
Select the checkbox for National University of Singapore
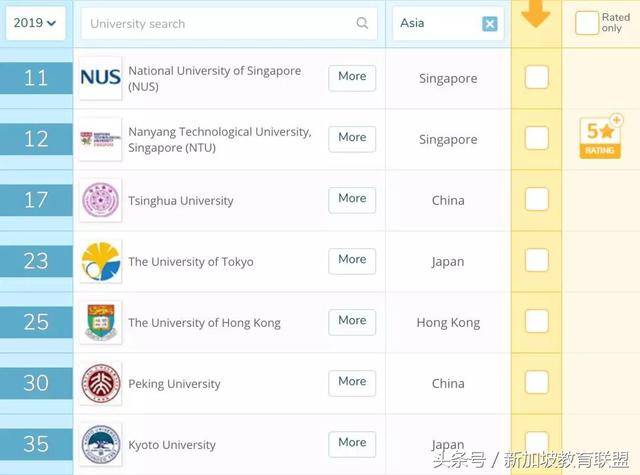pyautogui.click(x=536, y=77)
